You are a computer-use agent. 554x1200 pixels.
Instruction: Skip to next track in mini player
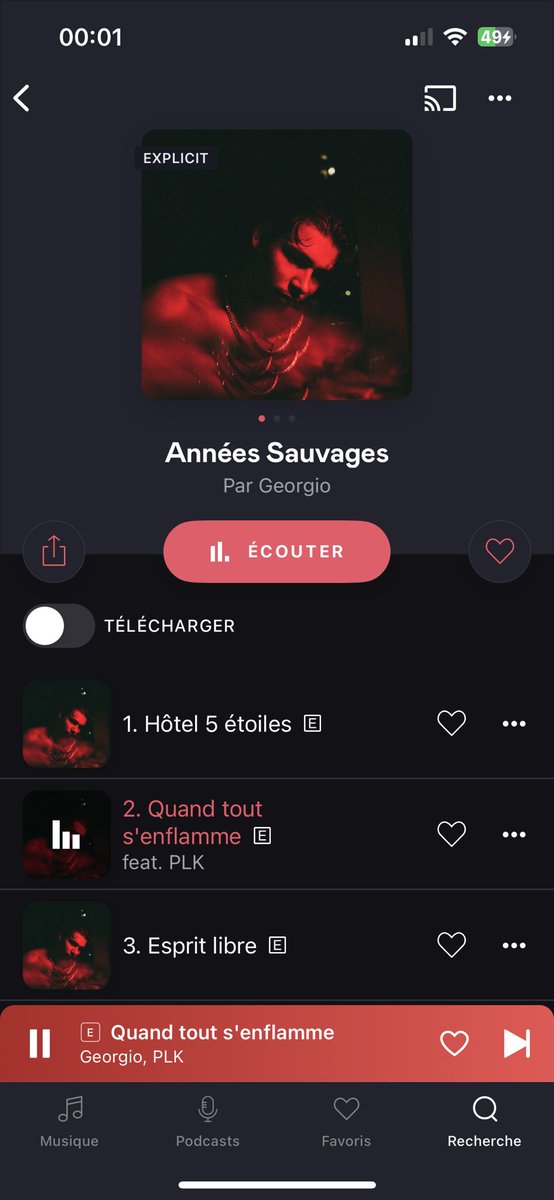click(516, 1044)
